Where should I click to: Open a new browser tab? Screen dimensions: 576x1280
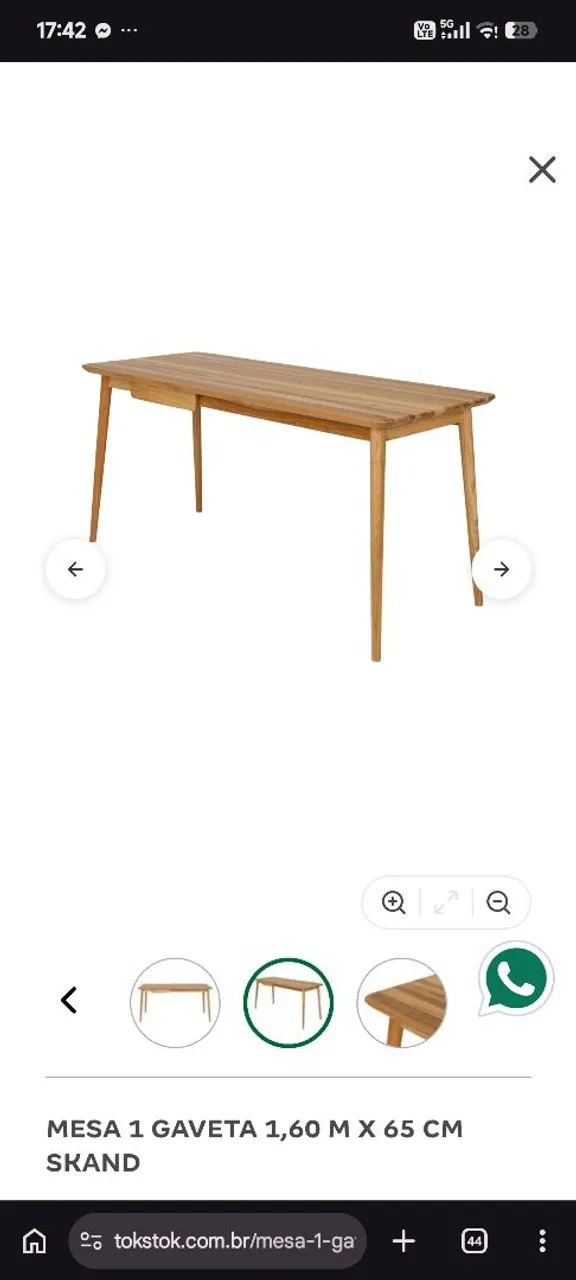404,1241
